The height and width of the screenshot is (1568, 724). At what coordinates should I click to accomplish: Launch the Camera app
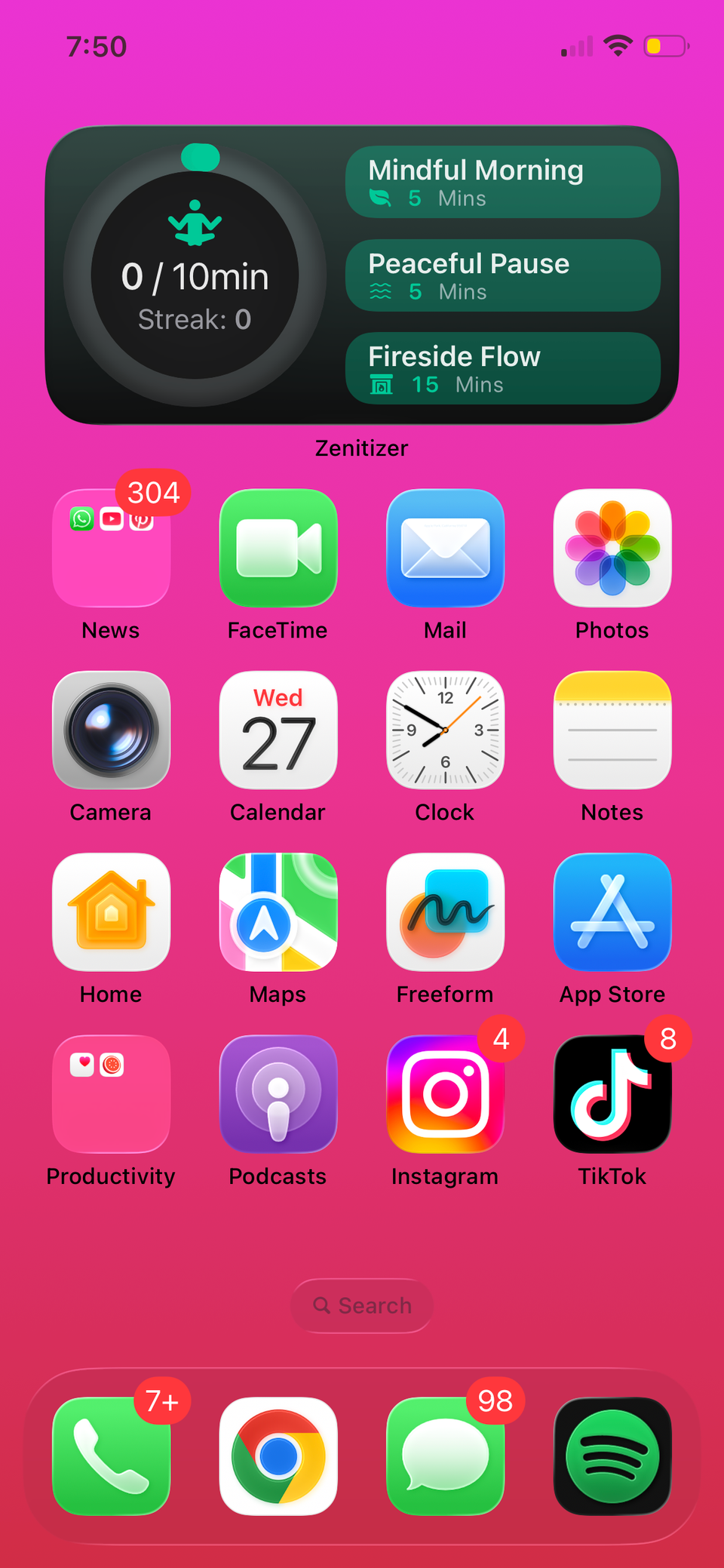111,730
